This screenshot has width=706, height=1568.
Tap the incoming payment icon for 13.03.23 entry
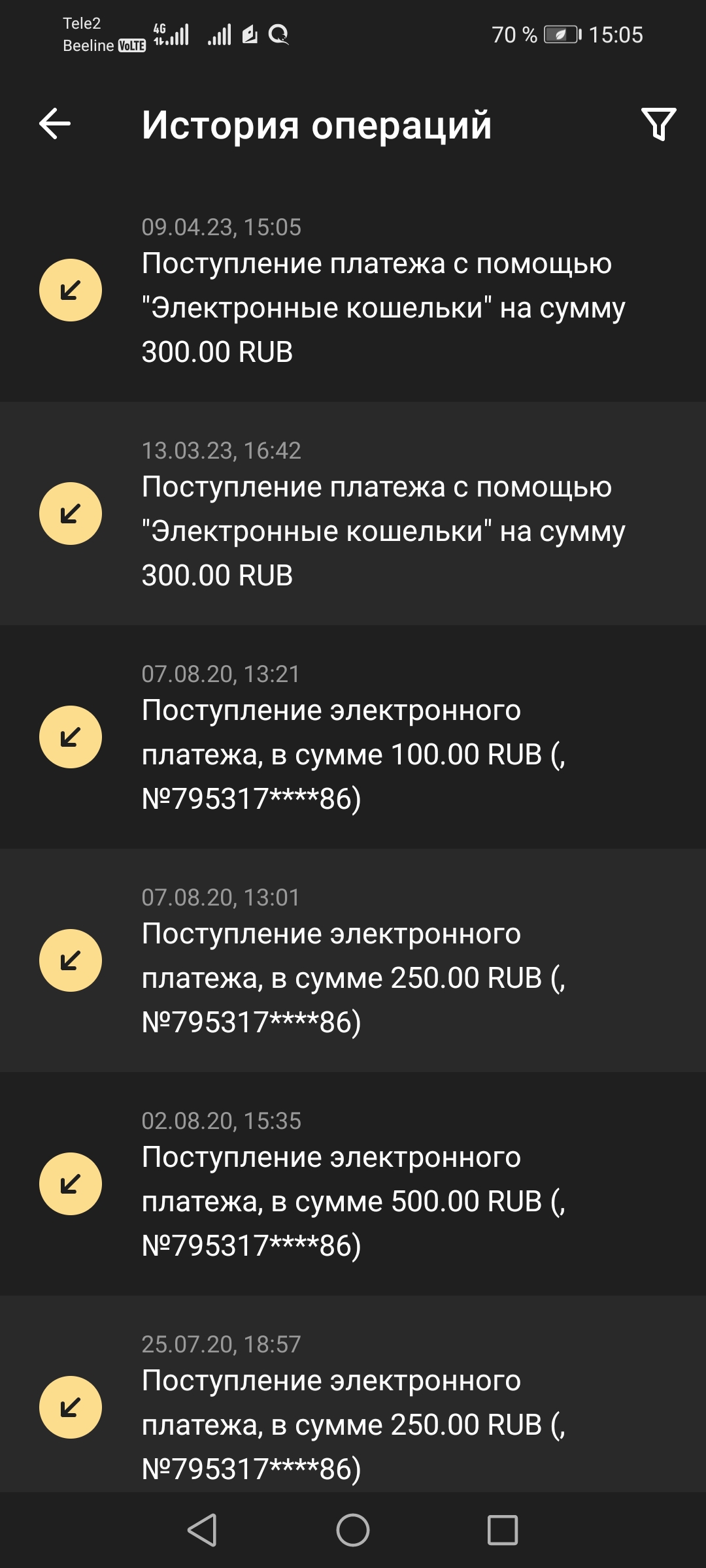click(x=71, y=515)
